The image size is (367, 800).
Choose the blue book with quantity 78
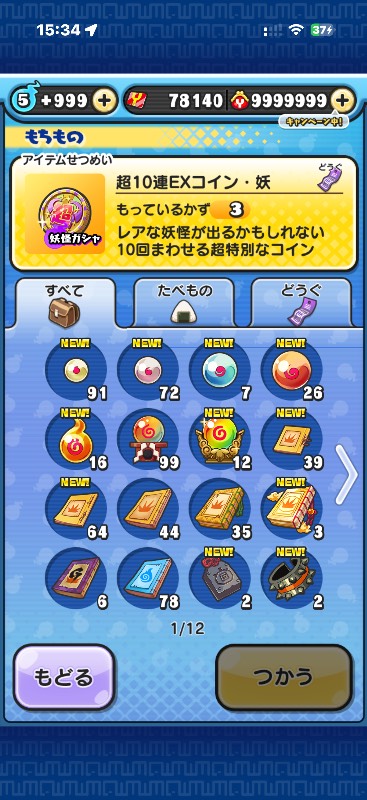148,578
